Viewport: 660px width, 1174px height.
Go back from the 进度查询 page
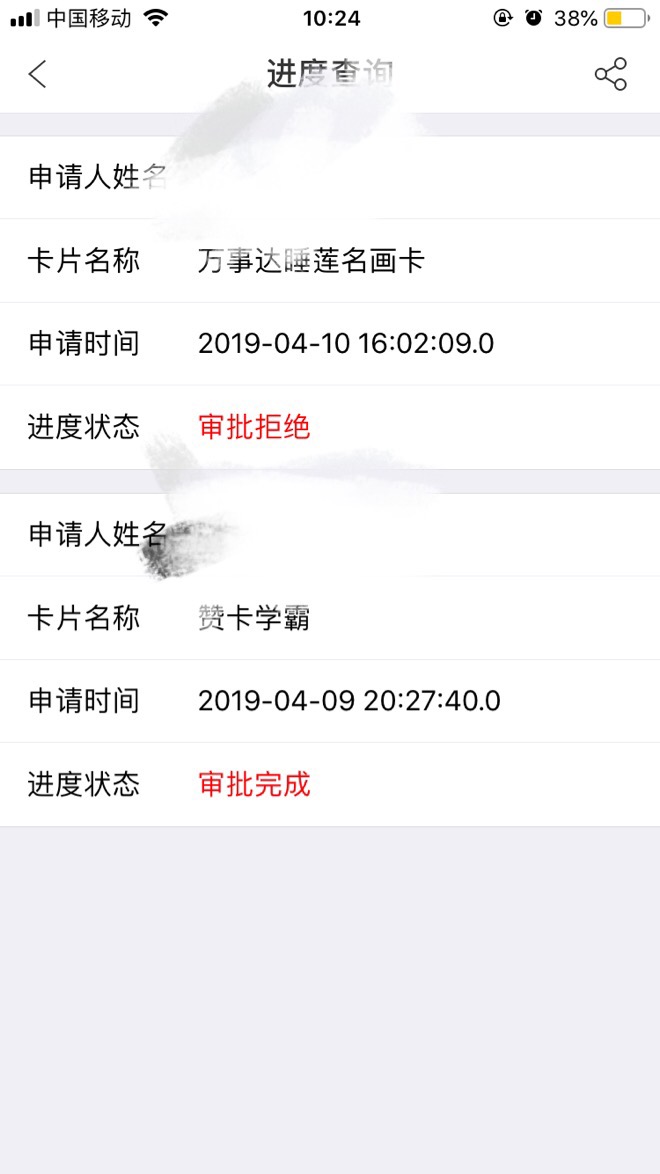(x=37, y=74)
